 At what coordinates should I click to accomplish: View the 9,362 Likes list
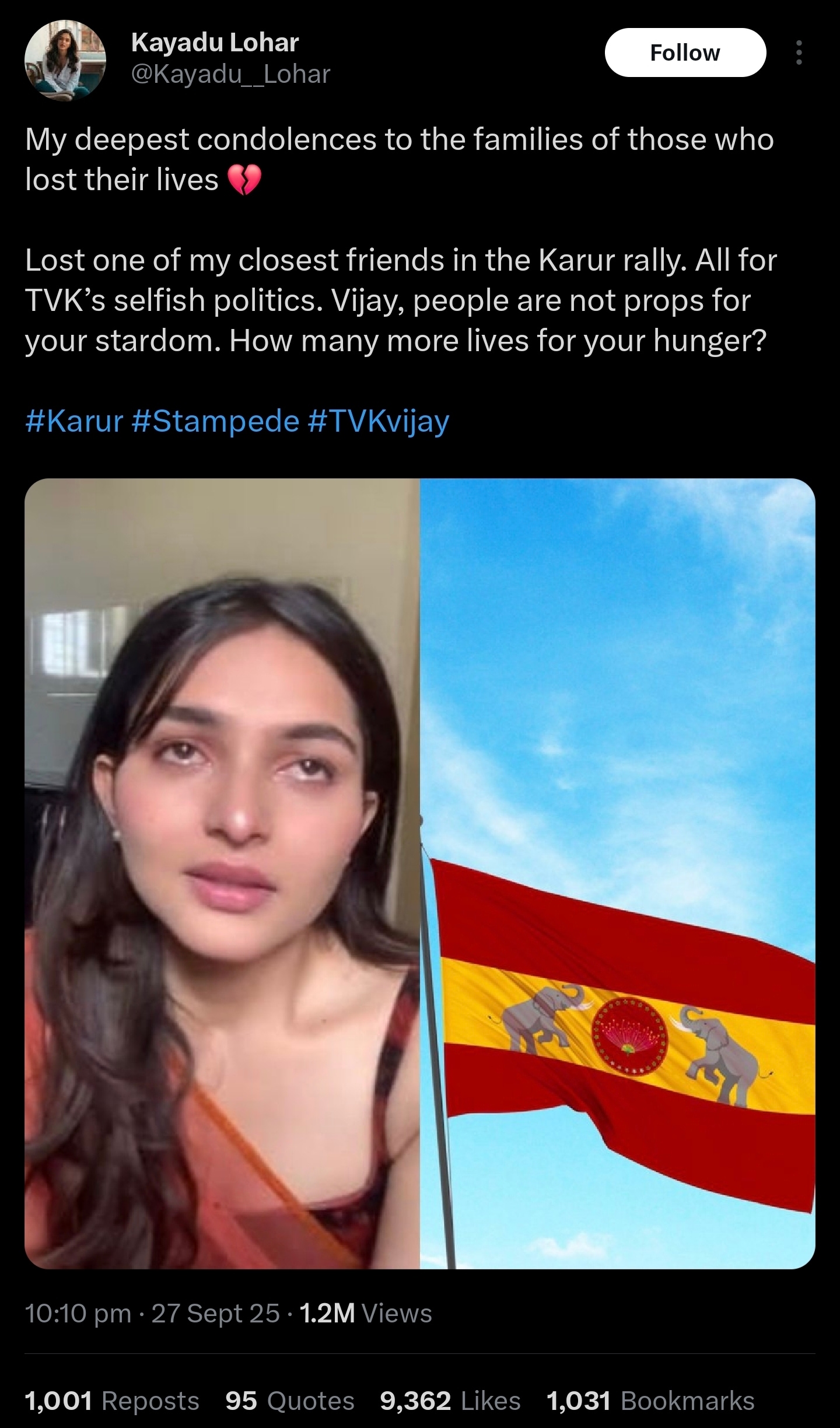coord(450,1401)
